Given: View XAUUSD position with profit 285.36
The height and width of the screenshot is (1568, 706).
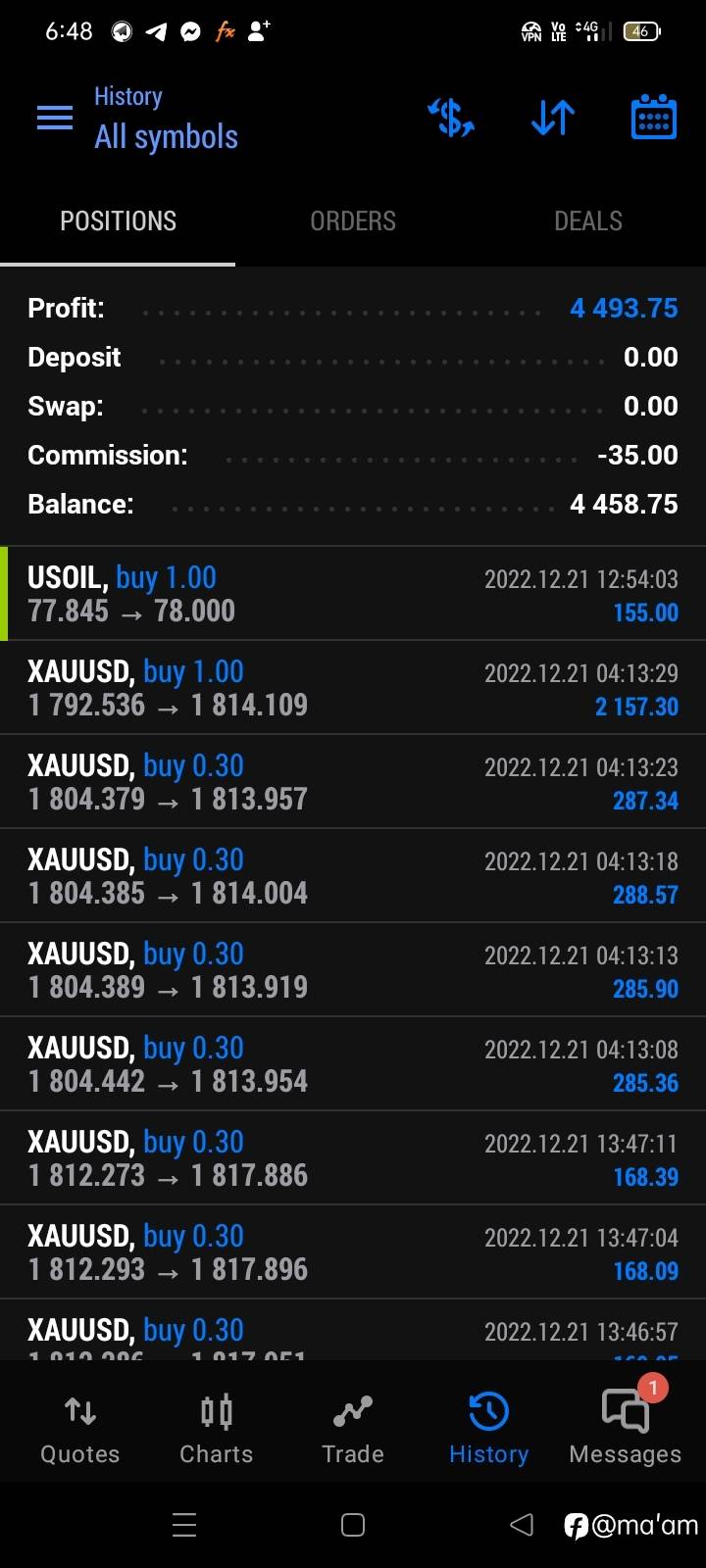Looking at the screenshot, I should tap(353, 1064).
